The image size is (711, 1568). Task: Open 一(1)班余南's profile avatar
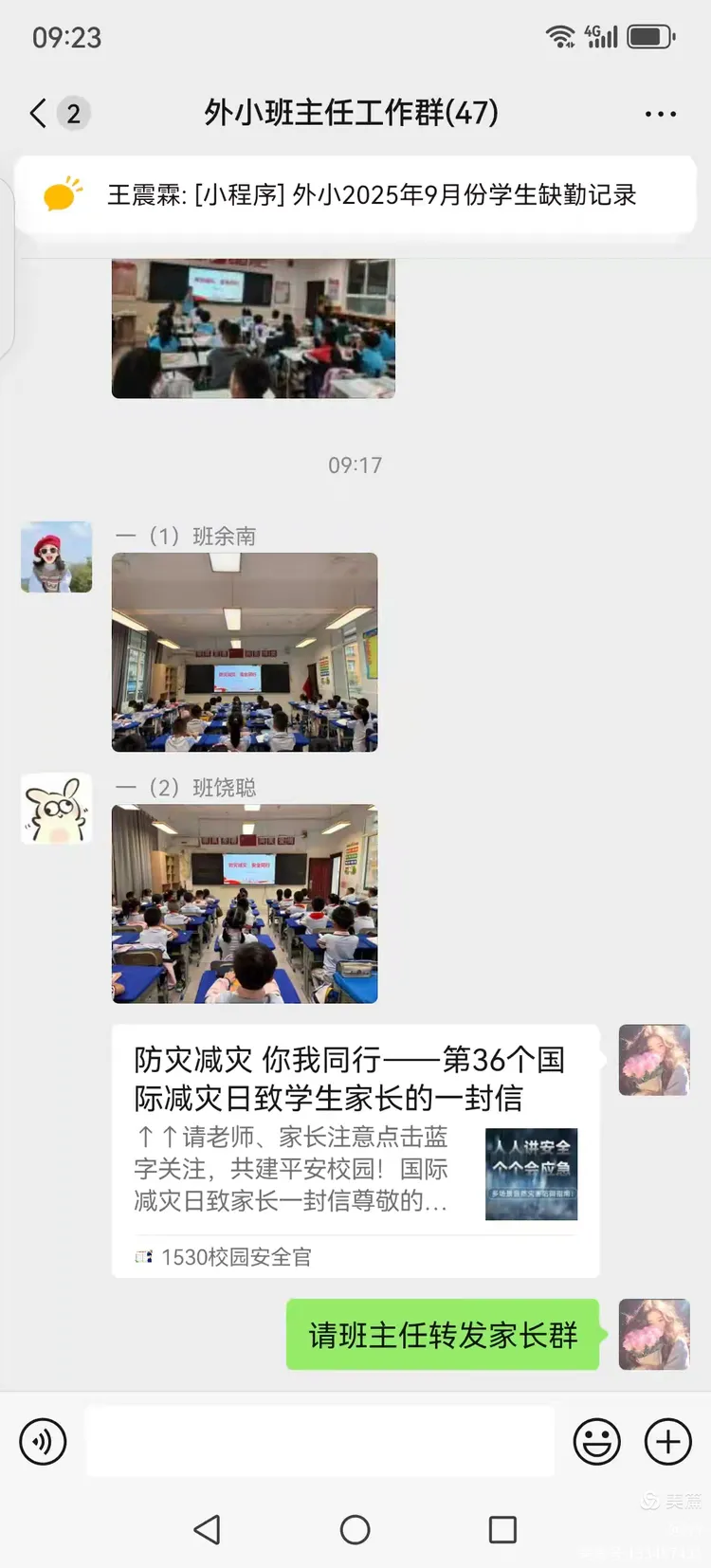click(x=57, y=556)
